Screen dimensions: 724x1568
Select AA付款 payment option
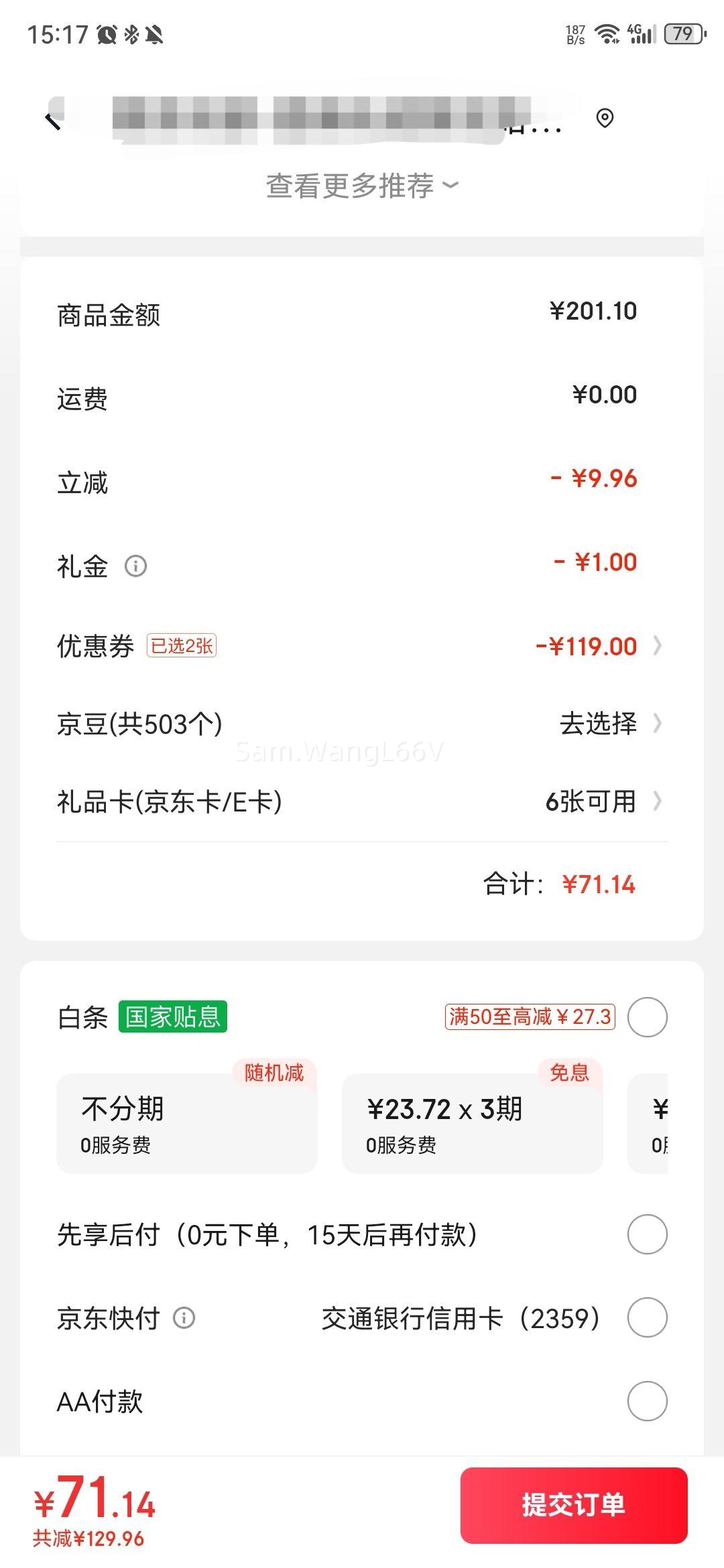point(647,1400)
